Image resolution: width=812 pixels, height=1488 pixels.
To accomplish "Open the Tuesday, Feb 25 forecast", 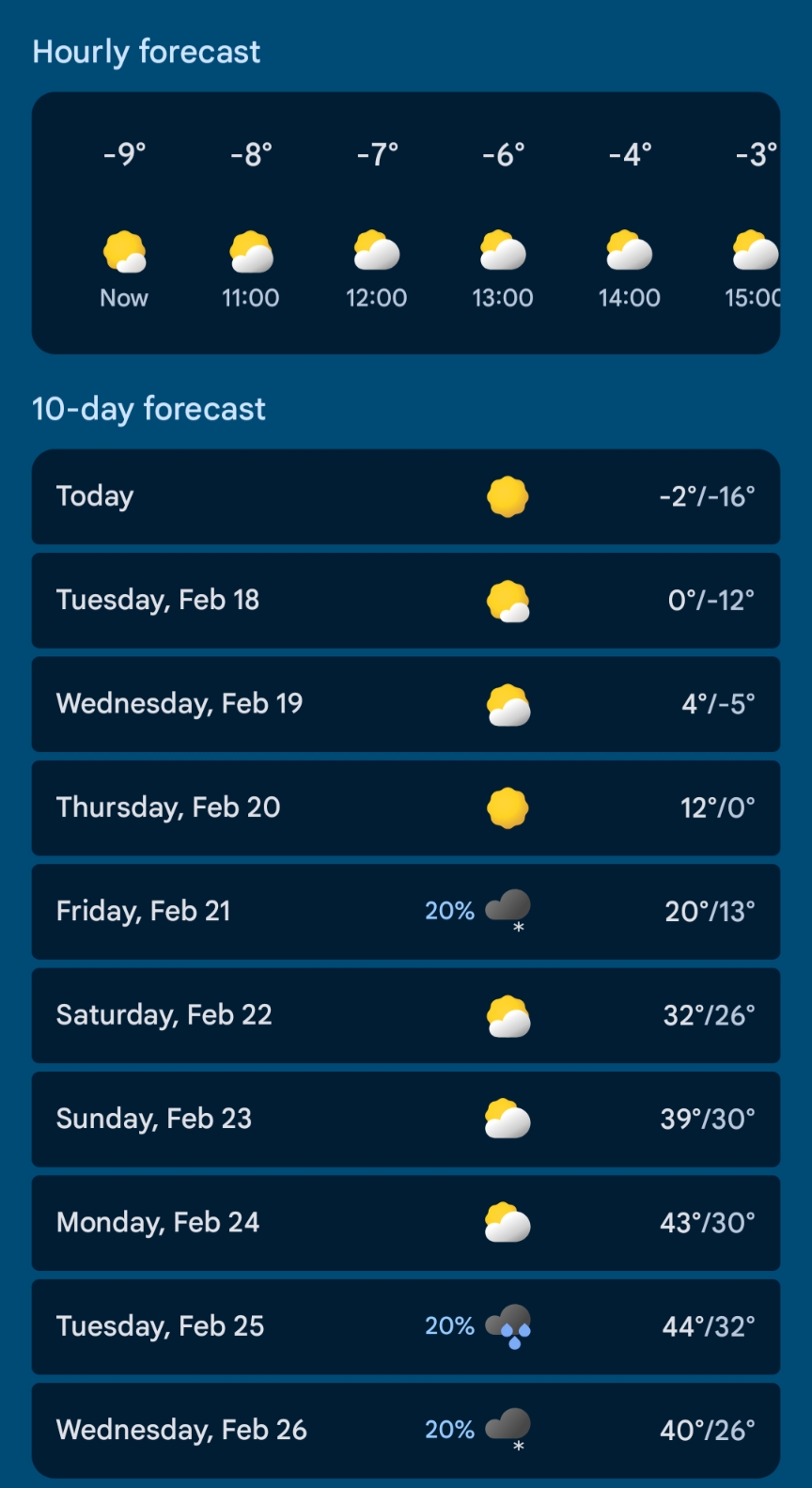I will (406, 1326).
